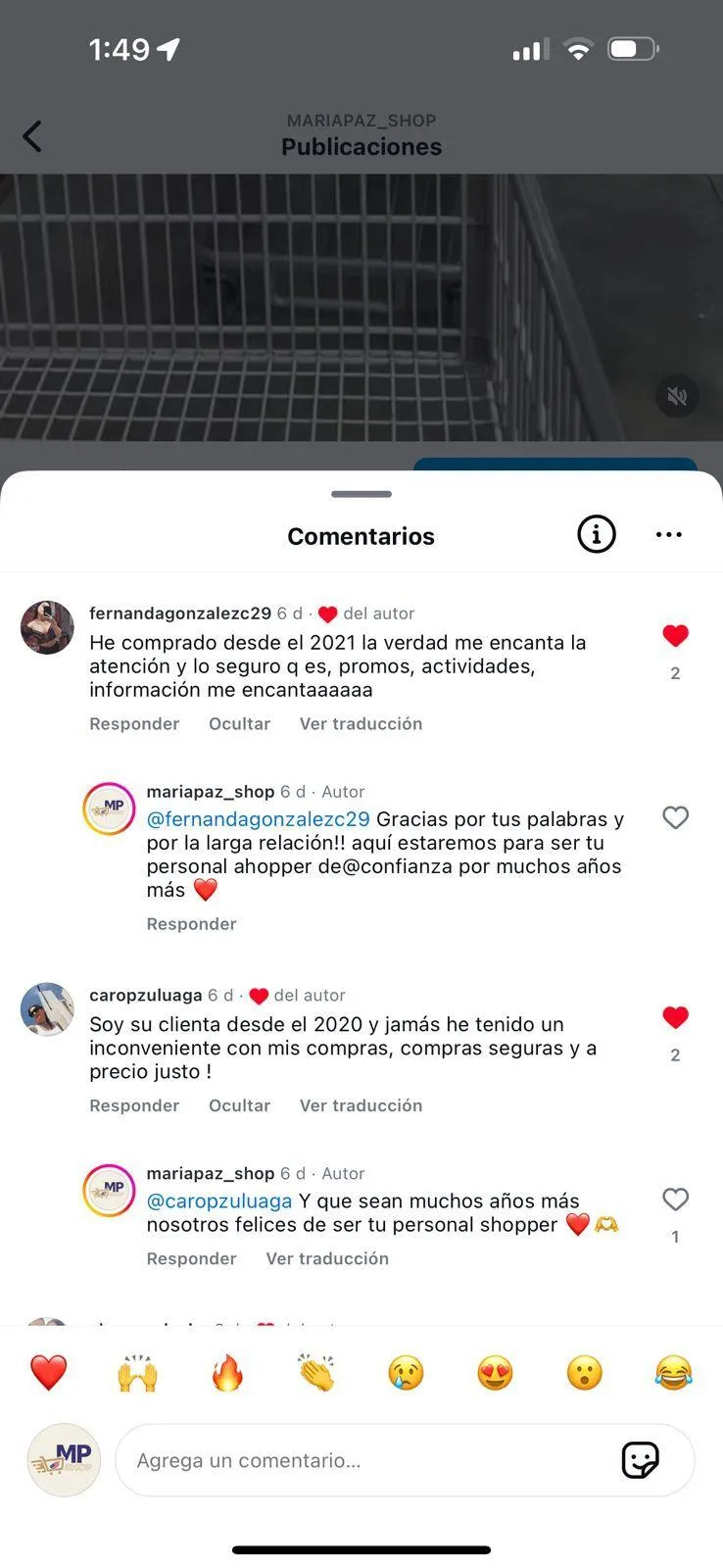Reply to fernandagonzalezc29's comment

(134, 724)
